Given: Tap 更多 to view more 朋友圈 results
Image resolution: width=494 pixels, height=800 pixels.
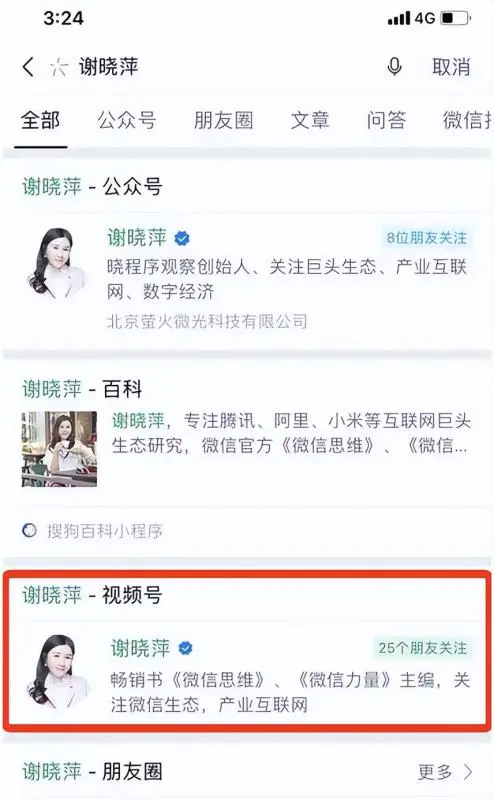Looking at the screenshot, I should (x=445, y=772).
